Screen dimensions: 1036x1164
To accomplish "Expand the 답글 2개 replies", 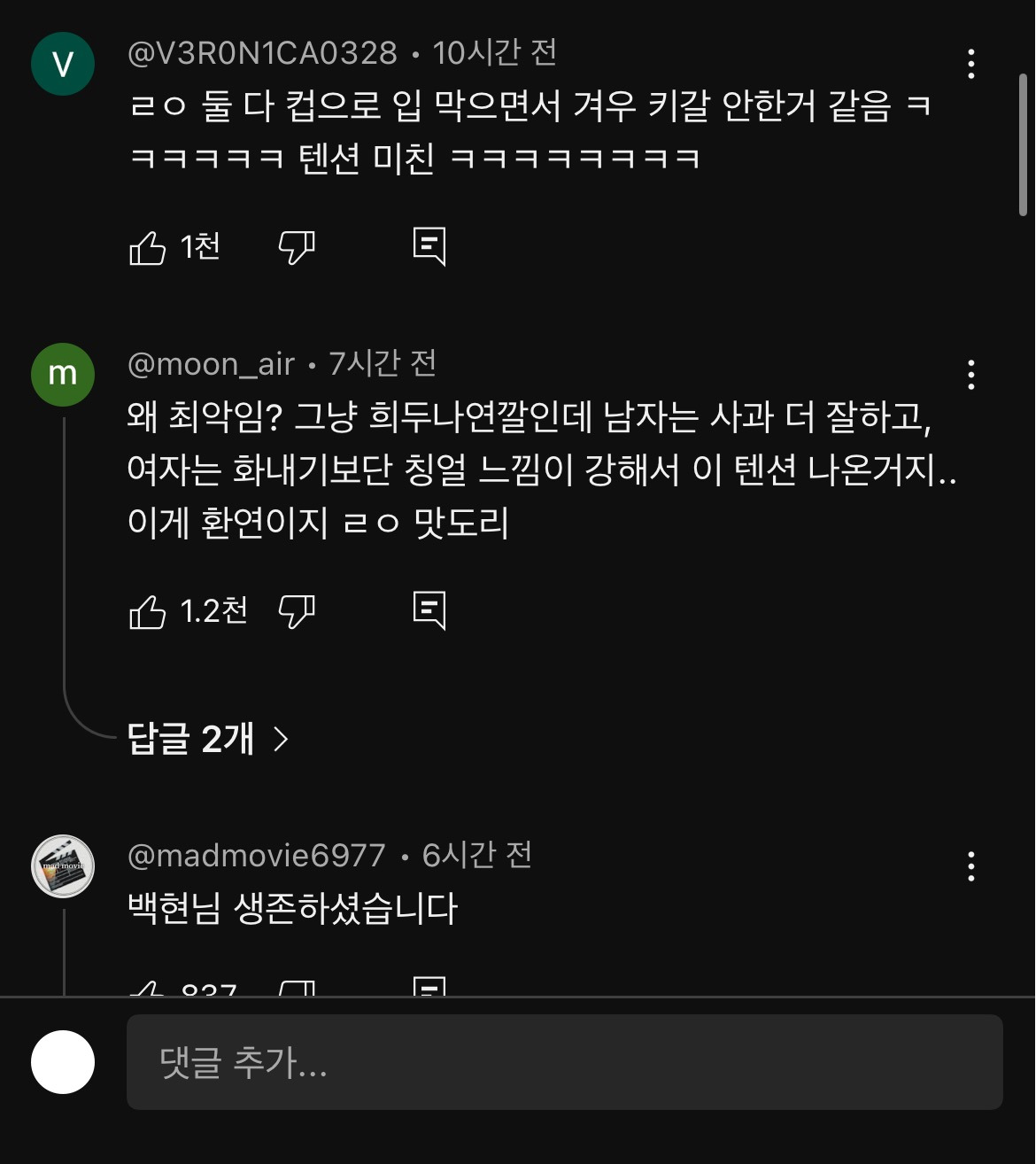I will (208, 739).
